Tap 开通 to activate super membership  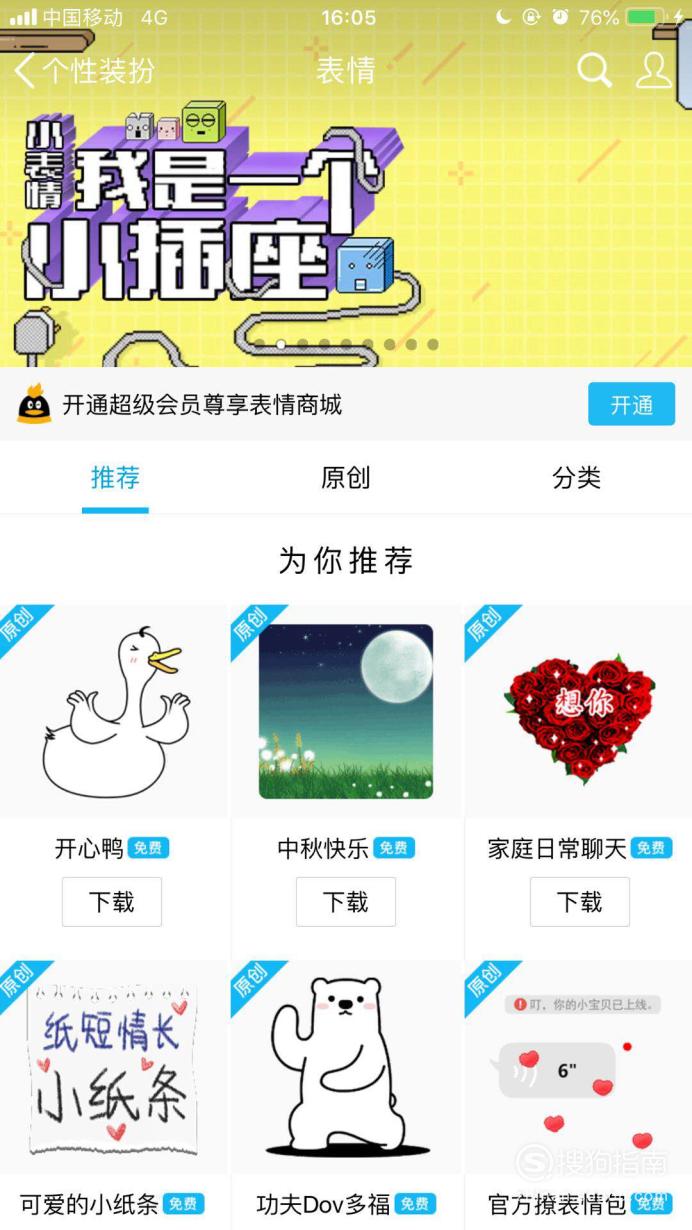tap(631, 404)
